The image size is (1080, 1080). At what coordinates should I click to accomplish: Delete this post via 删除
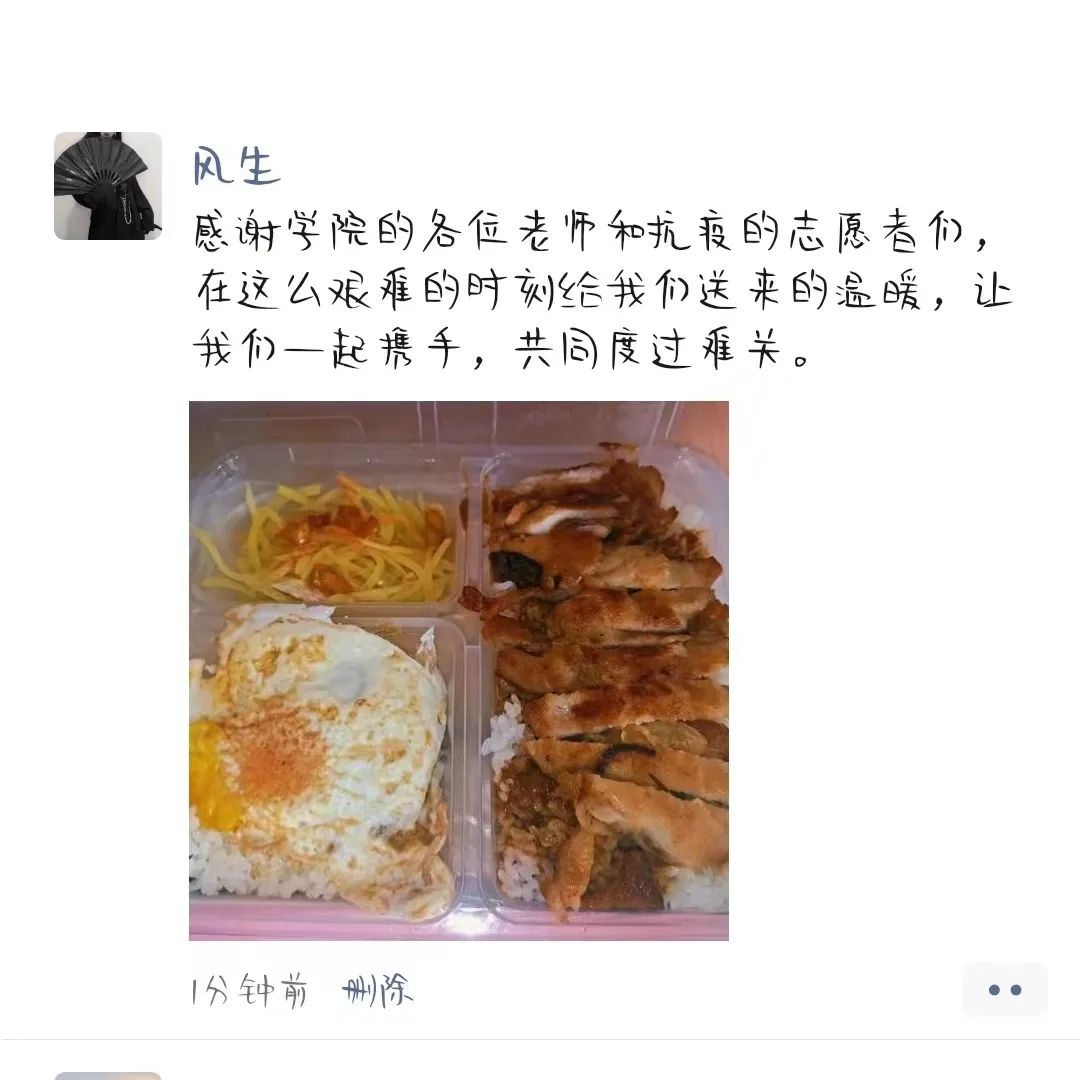377,991
